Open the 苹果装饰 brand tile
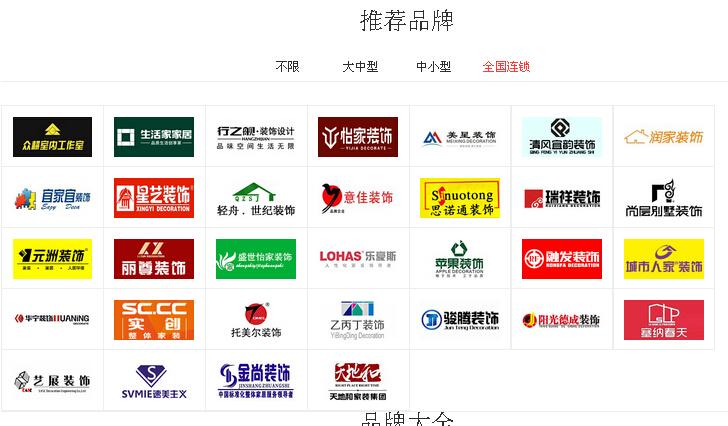The height and width of the screenshot is (426, 728). tap(460, 259)
